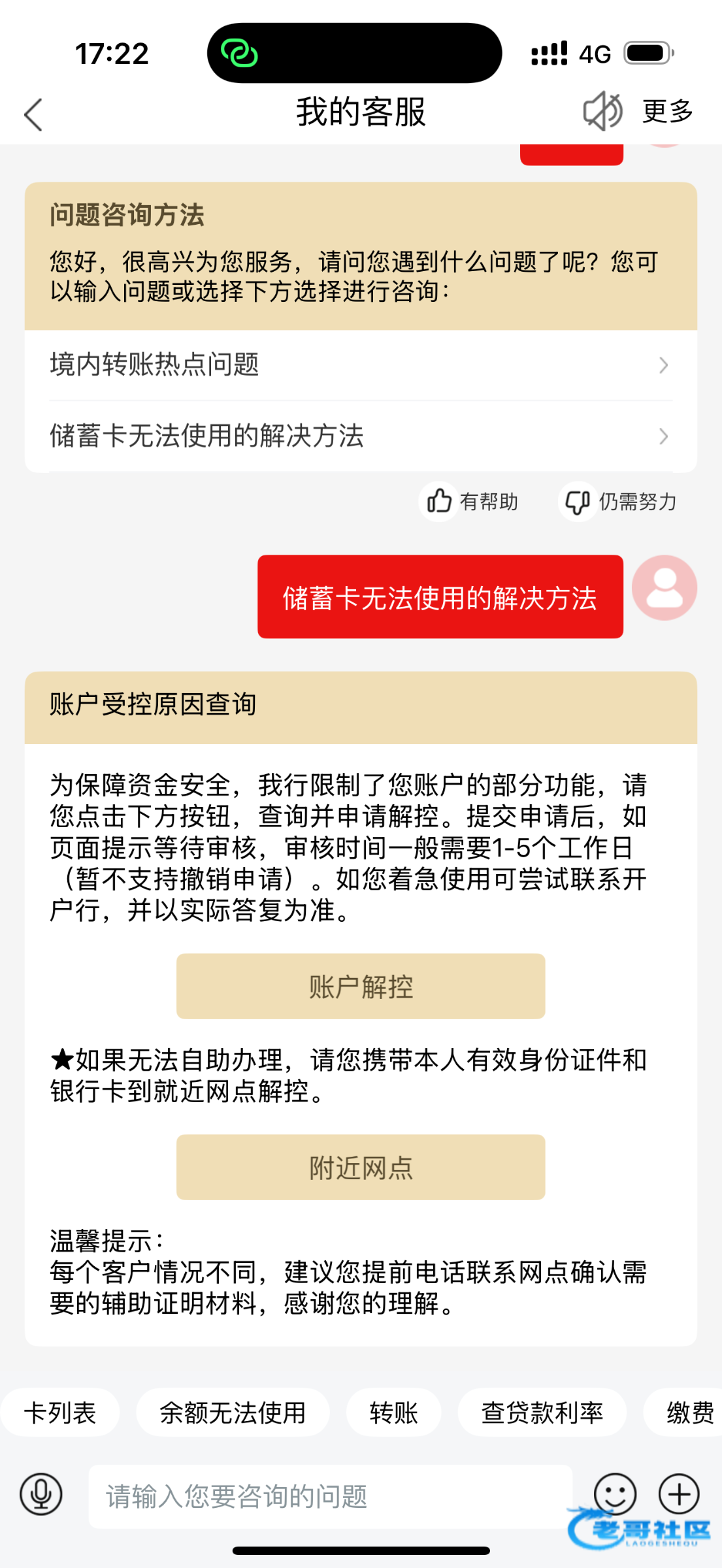Find 附近网点 branches
This screenshot has height=1568, width=722.
coord(361,1168)
